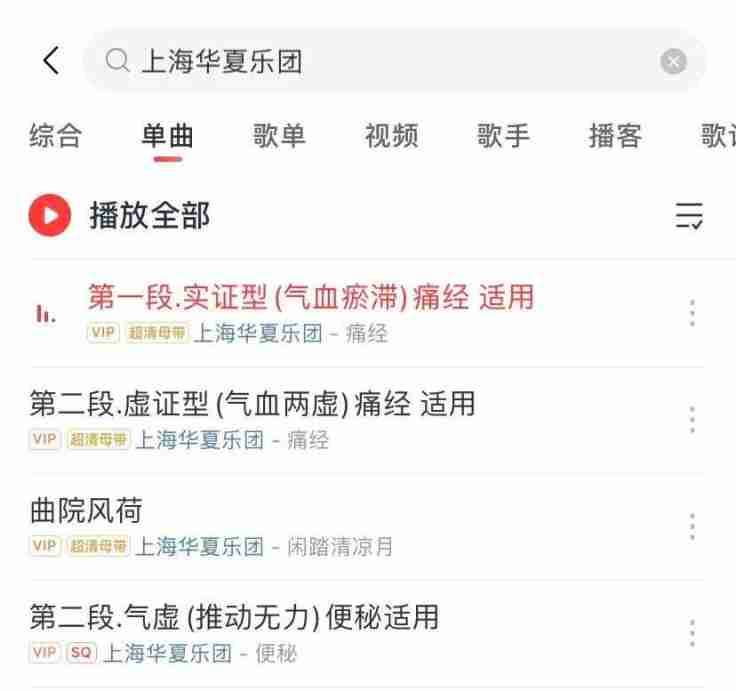Switch to the 歌单 tab

coord(279,136)
